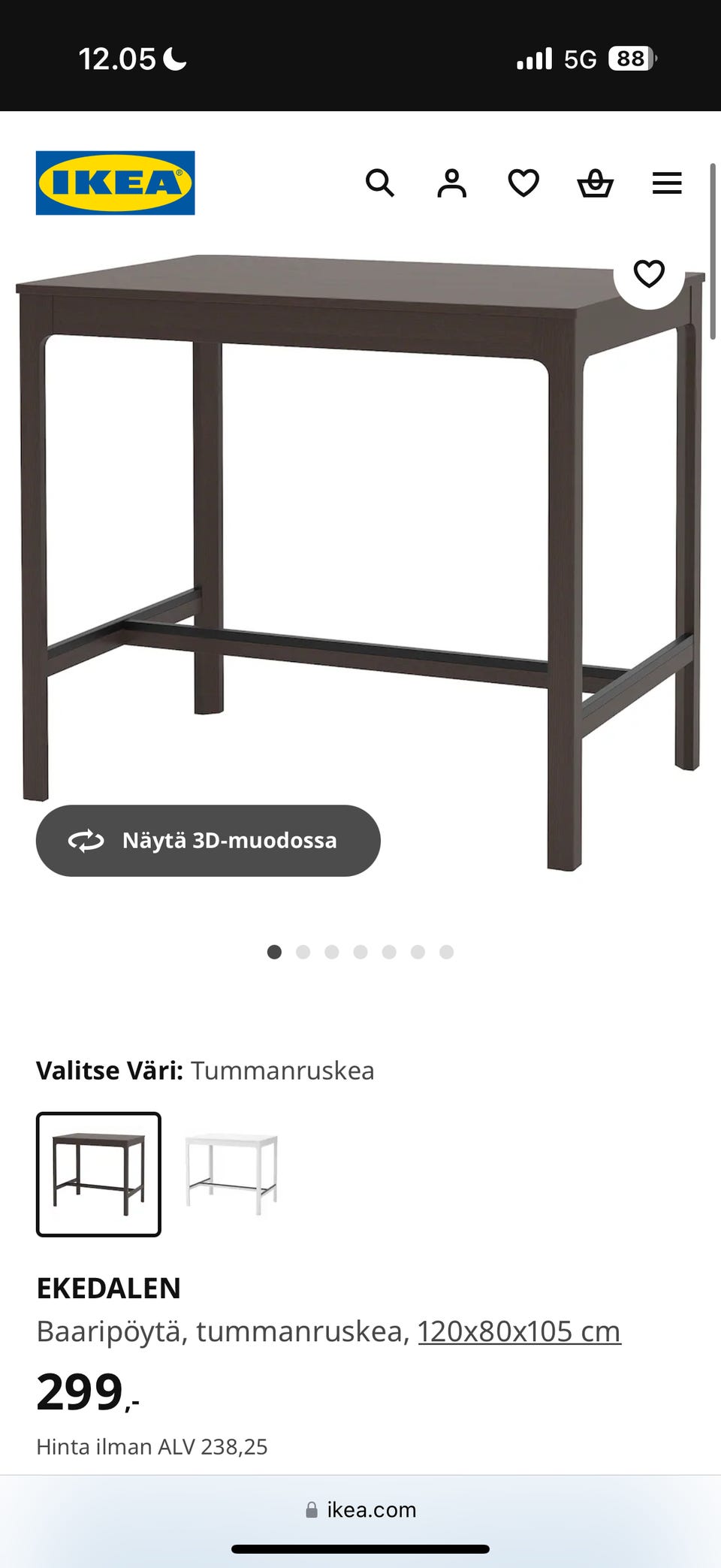This screenshot has width=721, height=1568.
Task: Tap the 5G indicator in the status bar
Action: [x=580, y=57]
